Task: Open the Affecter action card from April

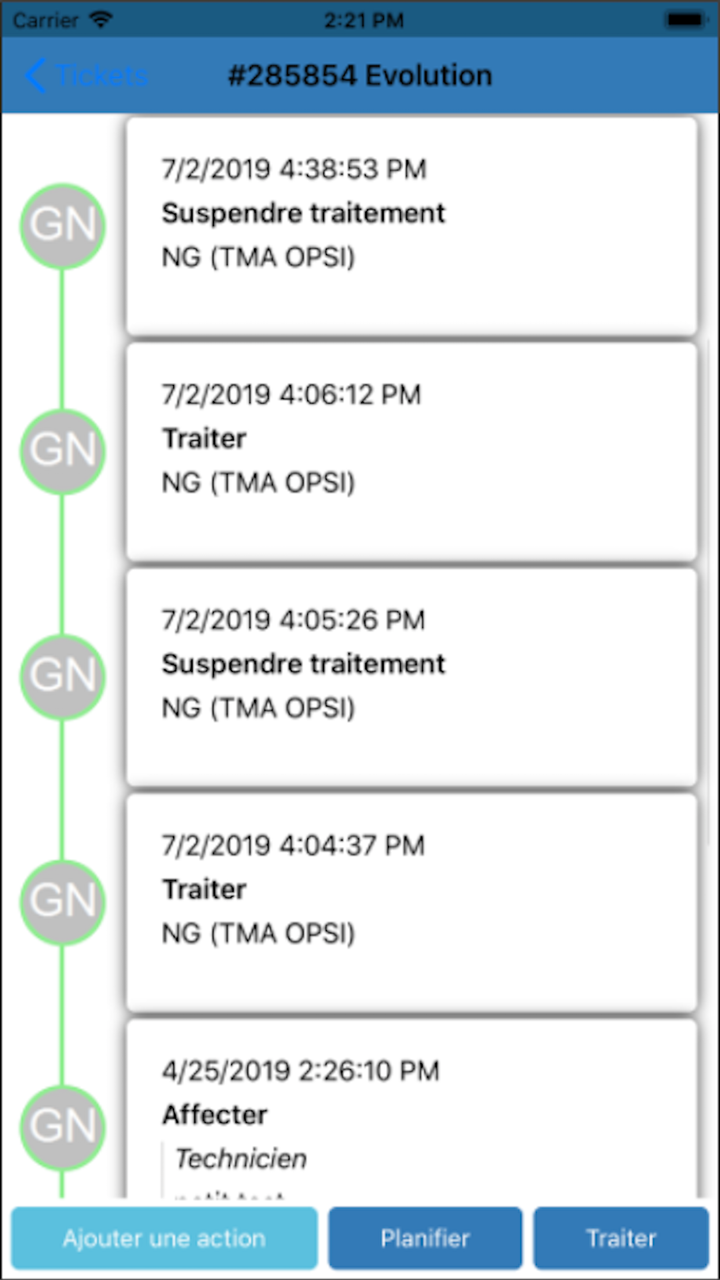Action: (x=410, y=1110)
